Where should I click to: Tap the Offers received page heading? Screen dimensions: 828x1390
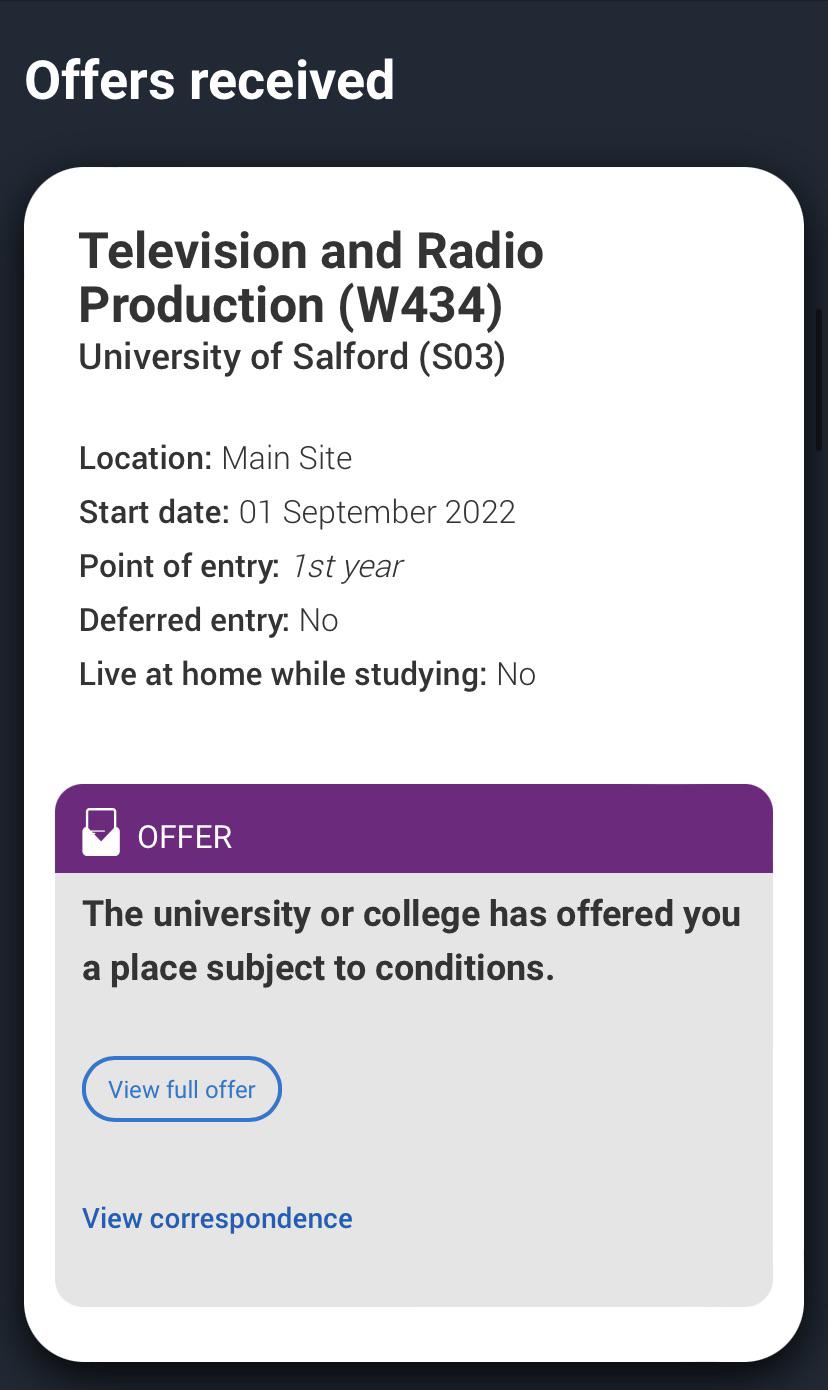click(210, 79)
